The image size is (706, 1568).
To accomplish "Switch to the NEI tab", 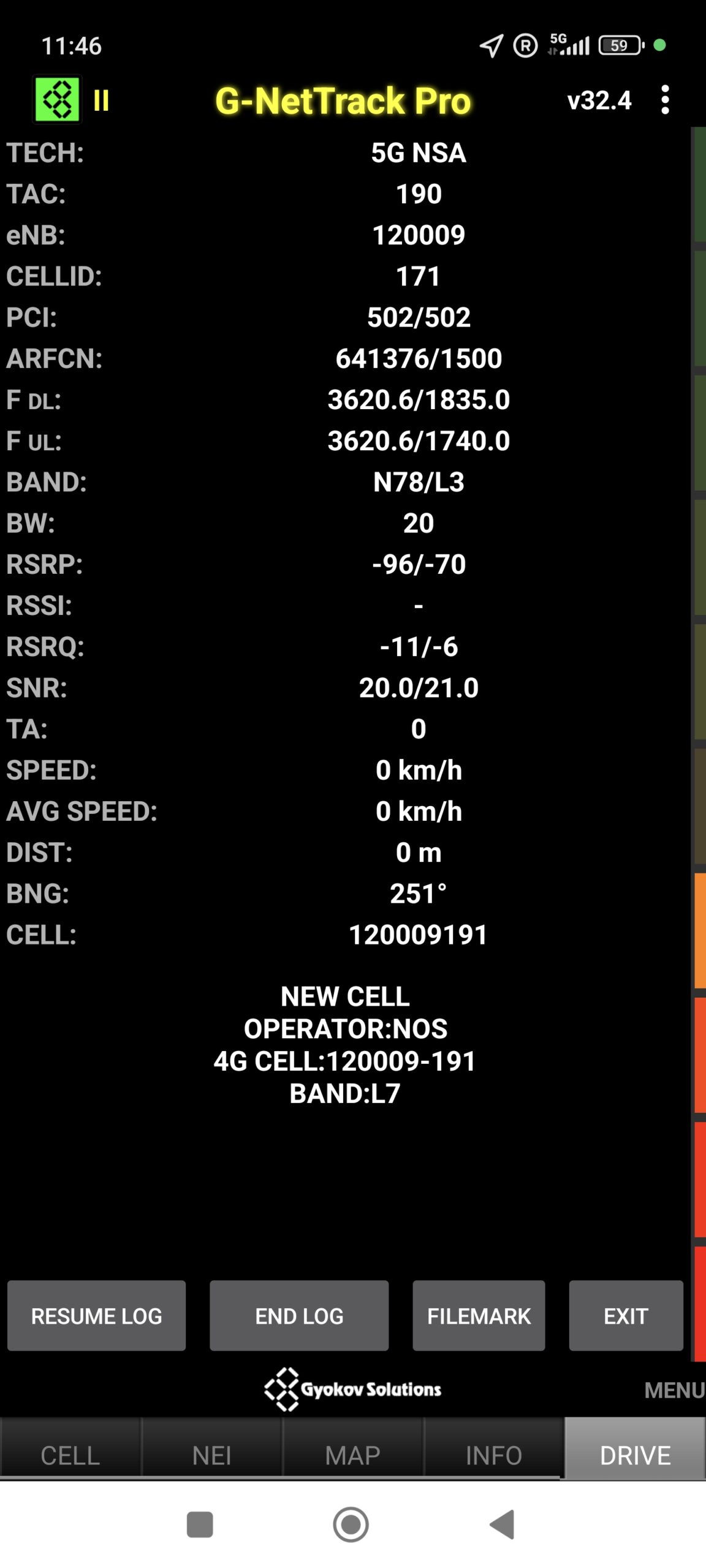I will point(211,1455).
